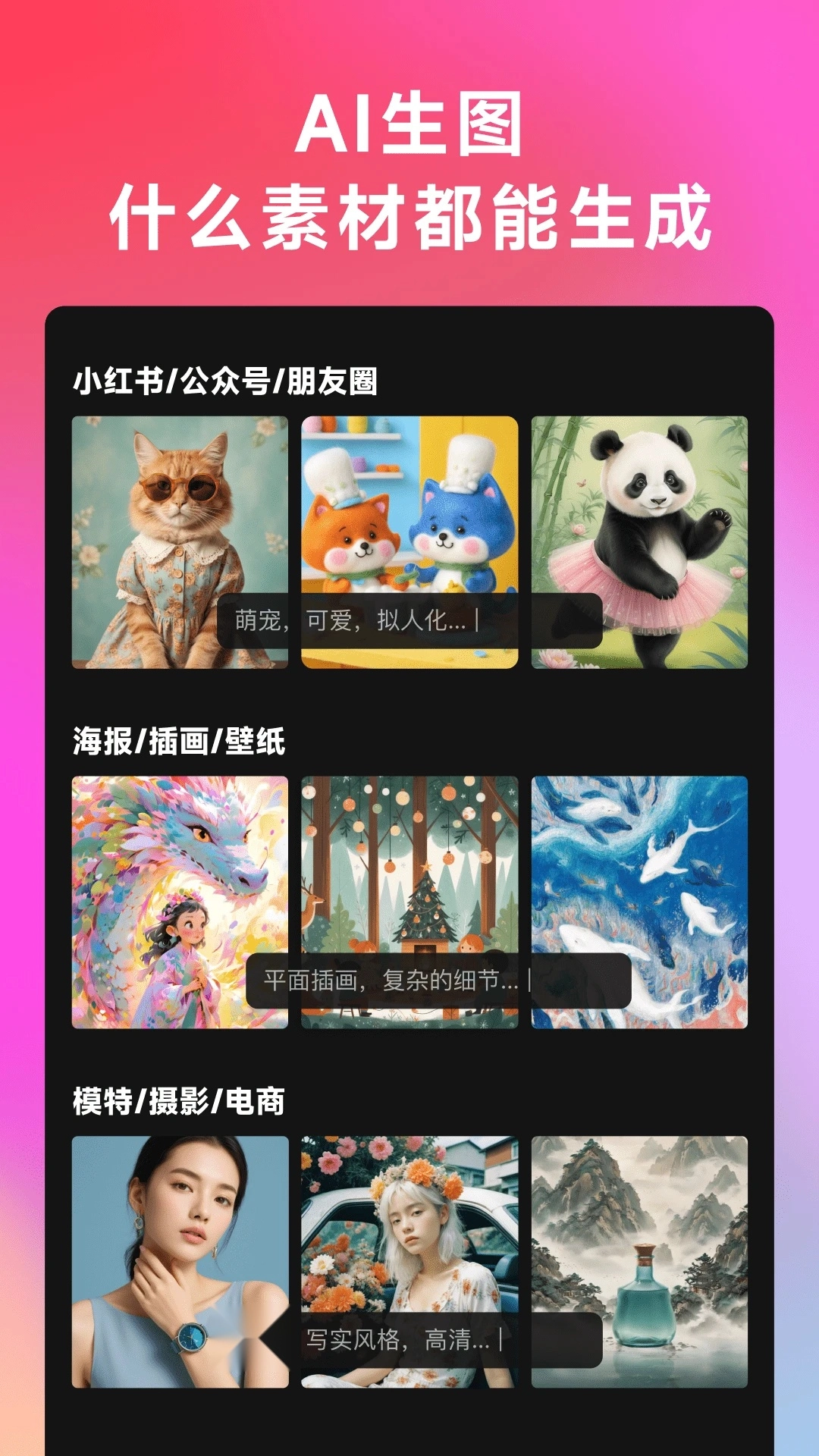View the white fish ocean painting sample
Image resolution: width=819 pixels, height=1456 pixels.
[x=641, y=902]
